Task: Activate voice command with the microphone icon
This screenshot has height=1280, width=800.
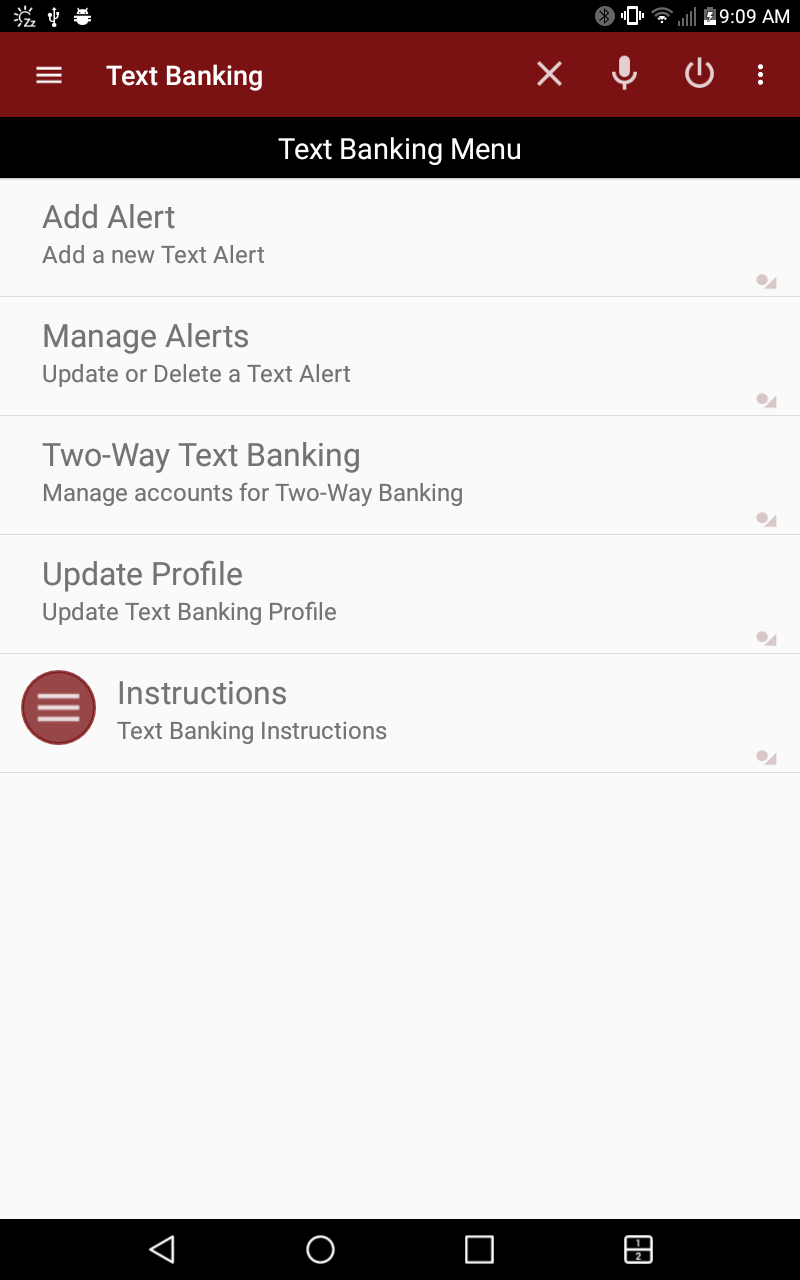Action: [624, 73]
